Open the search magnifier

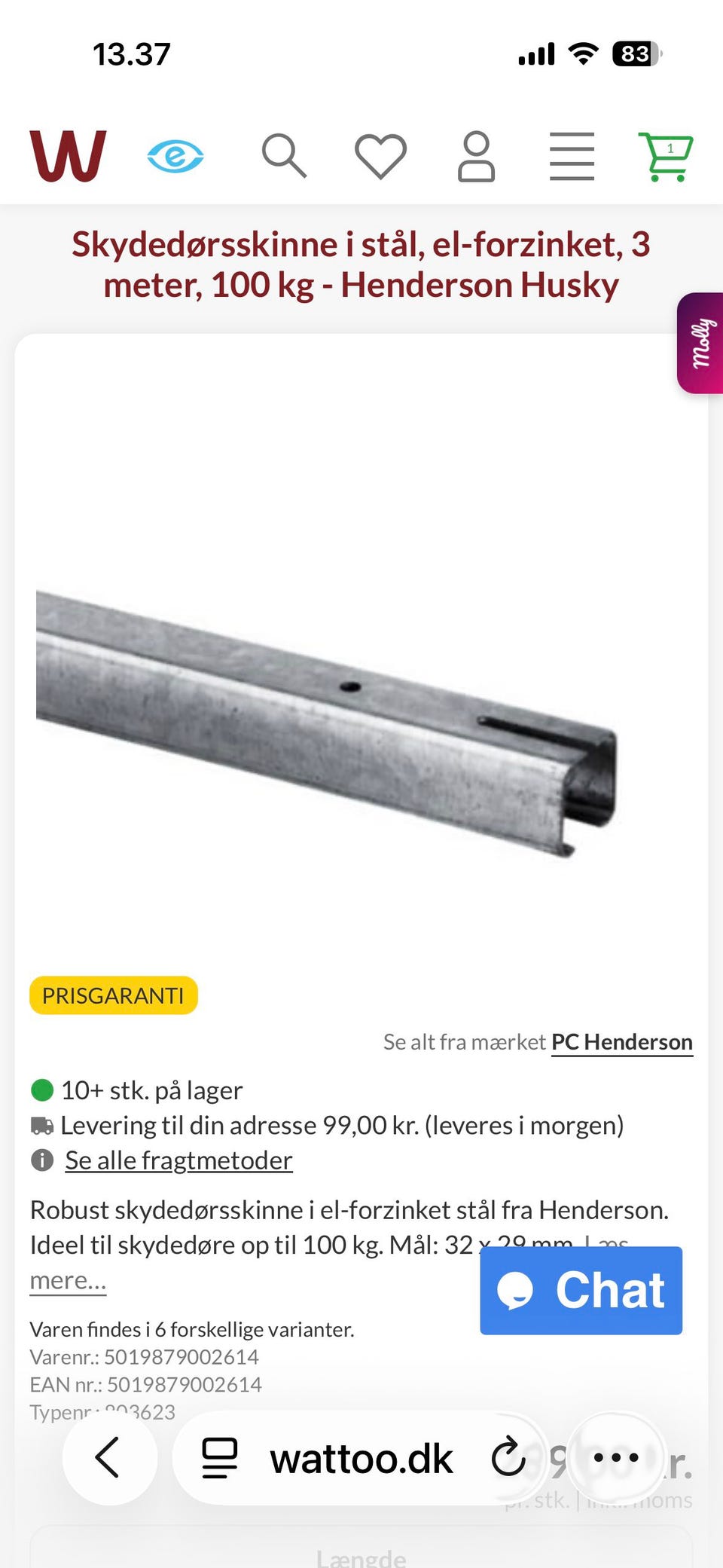(x=284, y=156)
